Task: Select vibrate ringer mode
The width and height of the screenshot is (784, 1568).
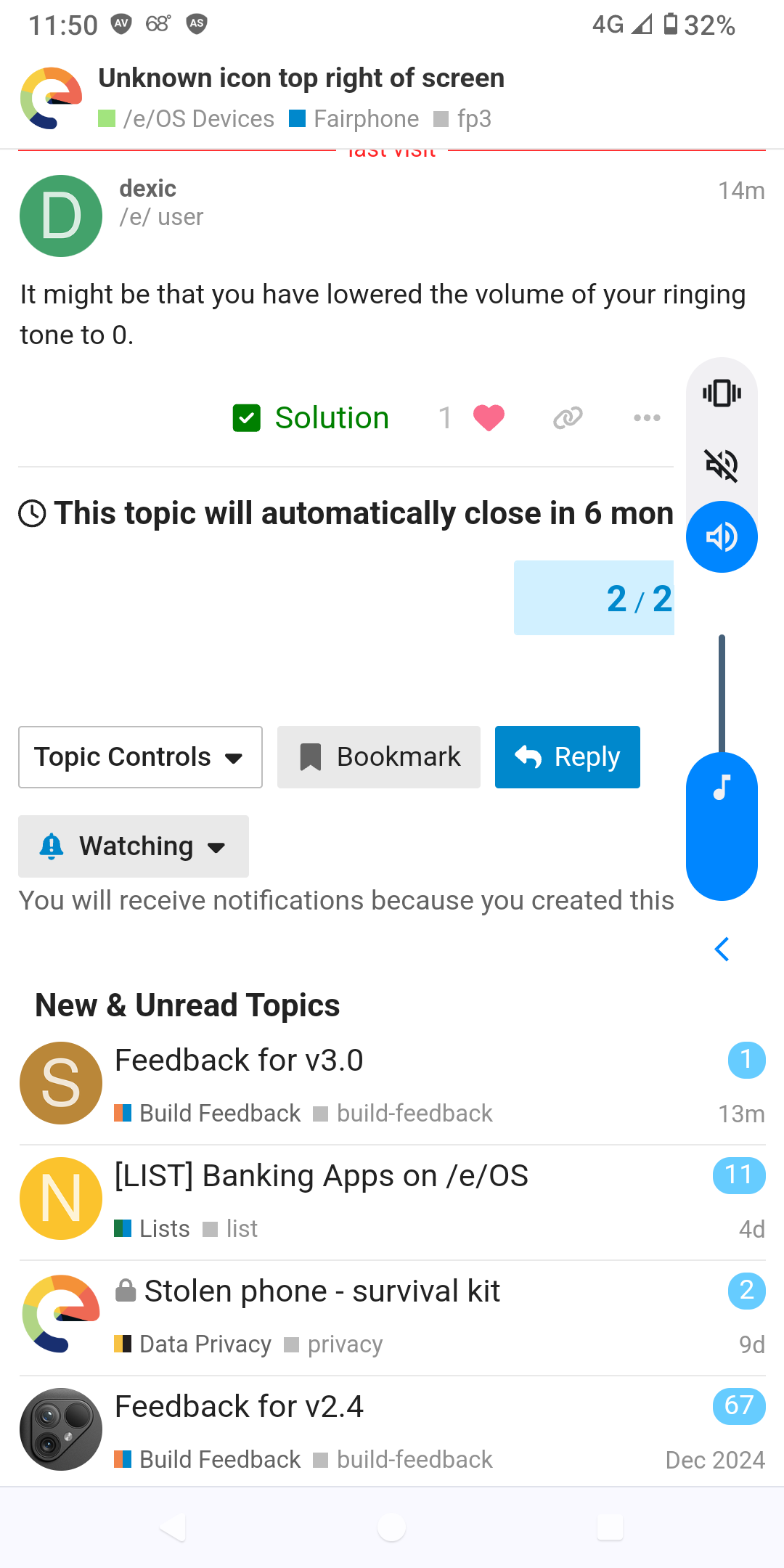Action: (722, 393)
